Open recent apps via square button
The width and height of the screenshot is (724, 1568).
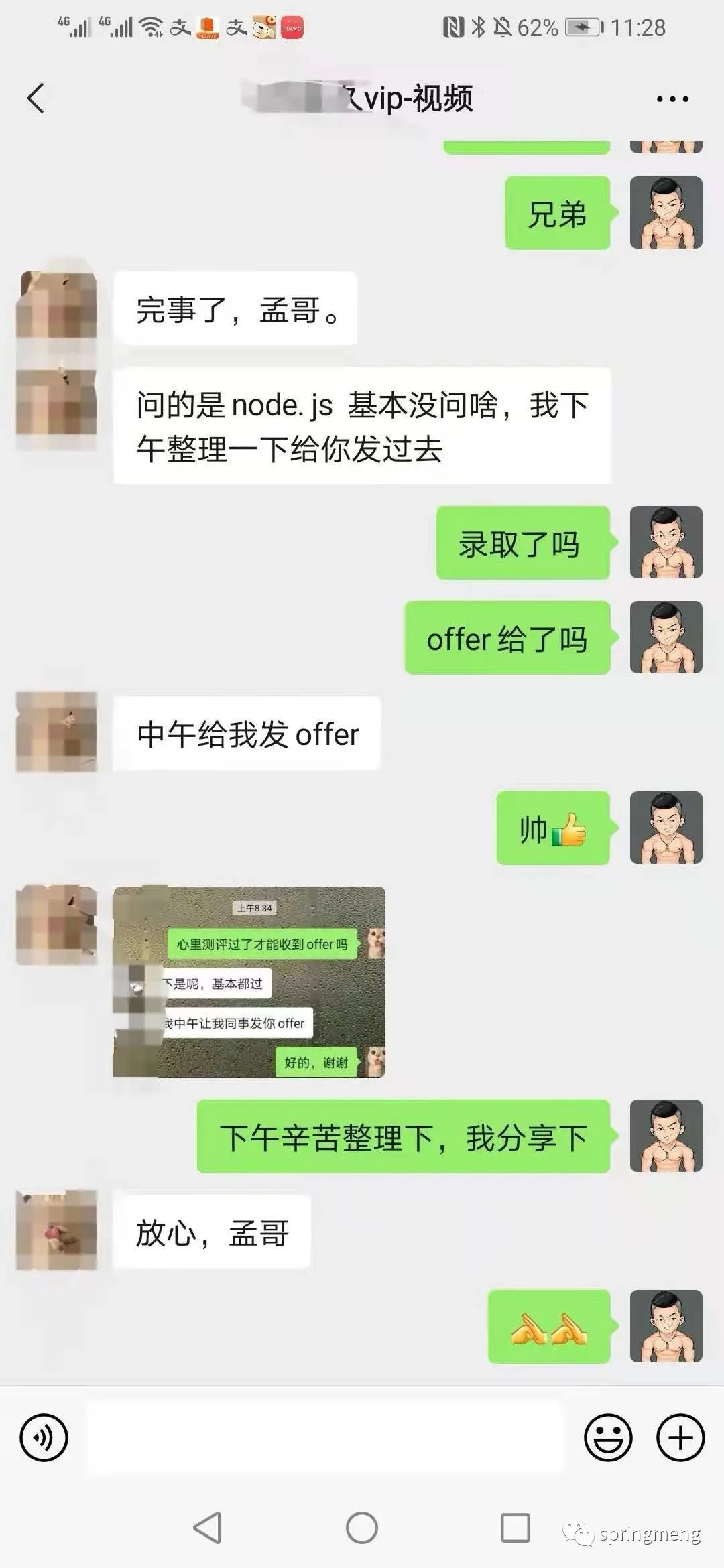tap(516, 1528)
